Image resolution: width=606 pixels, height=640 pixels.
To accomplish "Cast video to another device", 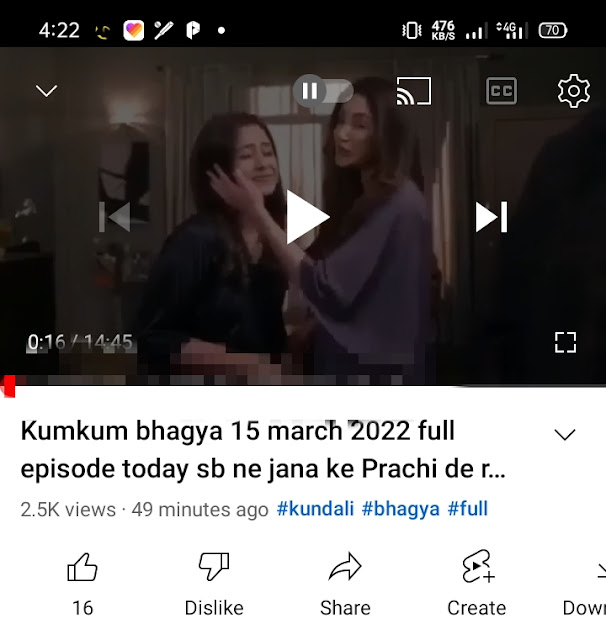I will coord(414,91).
